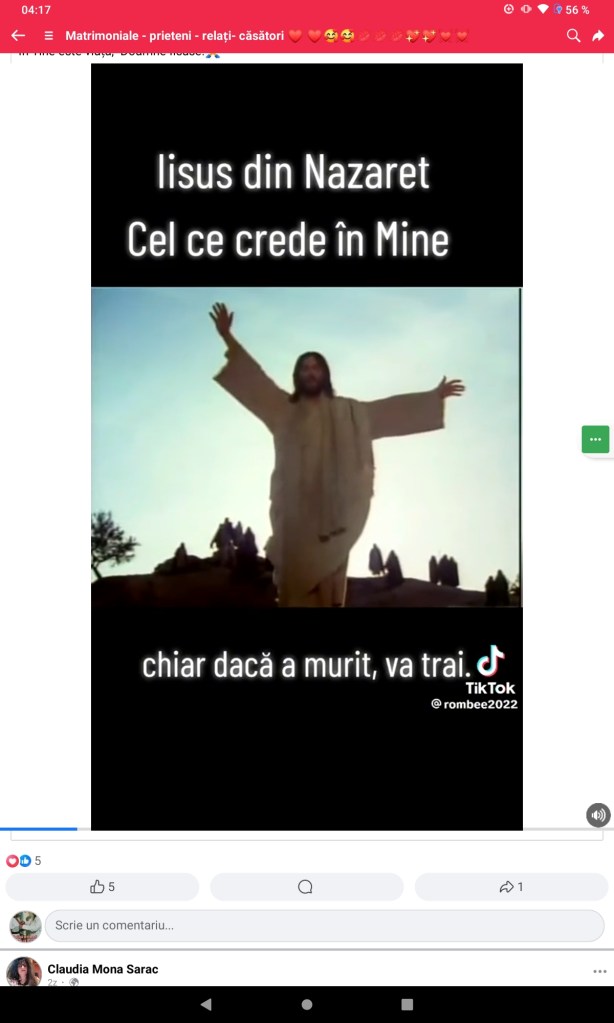View who reacted to the post
The height and width of the screenshot is (1023, 614).
tap(24, 860)
